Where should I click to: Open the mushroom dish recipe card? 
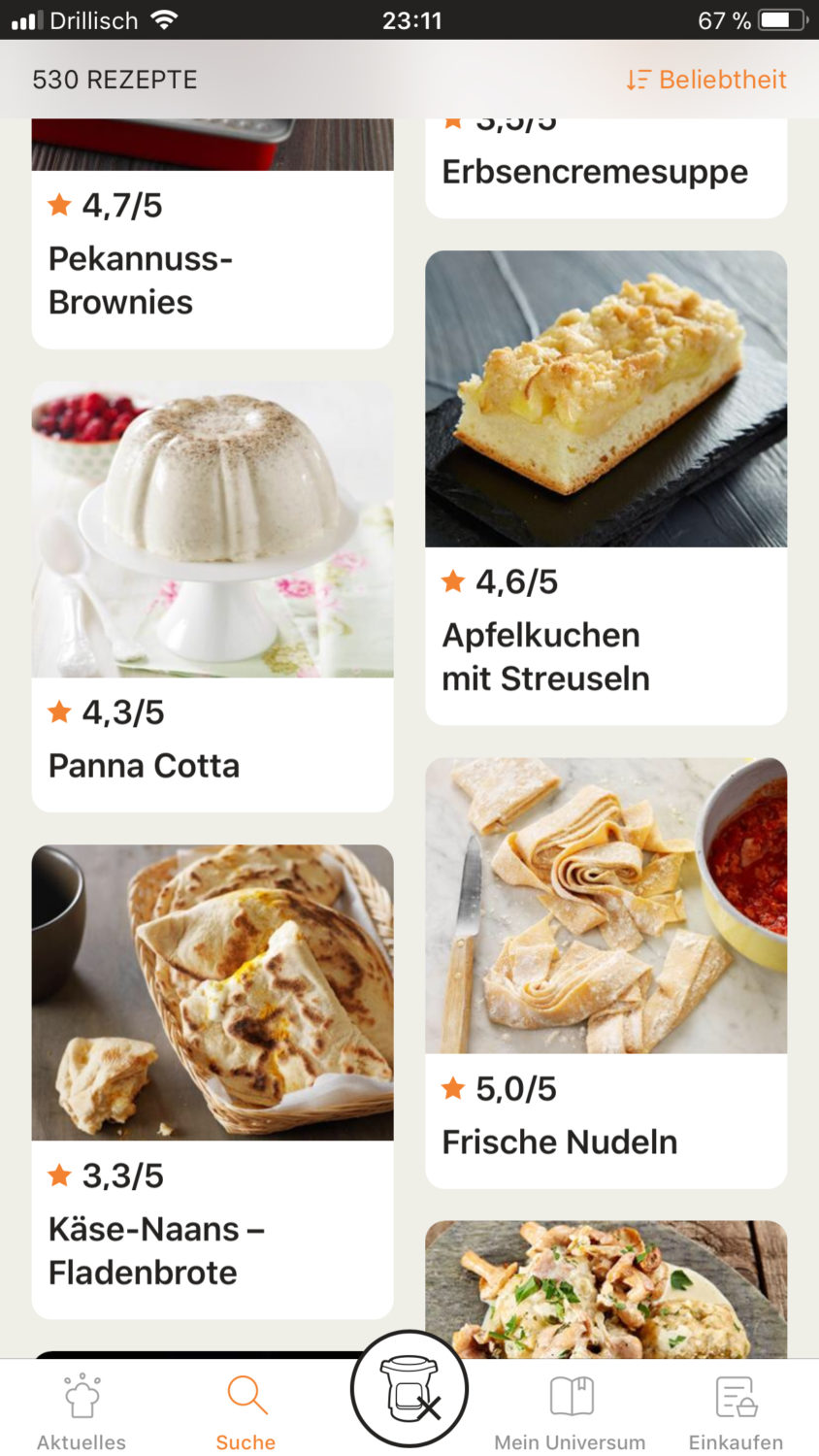click(606, 1289)
